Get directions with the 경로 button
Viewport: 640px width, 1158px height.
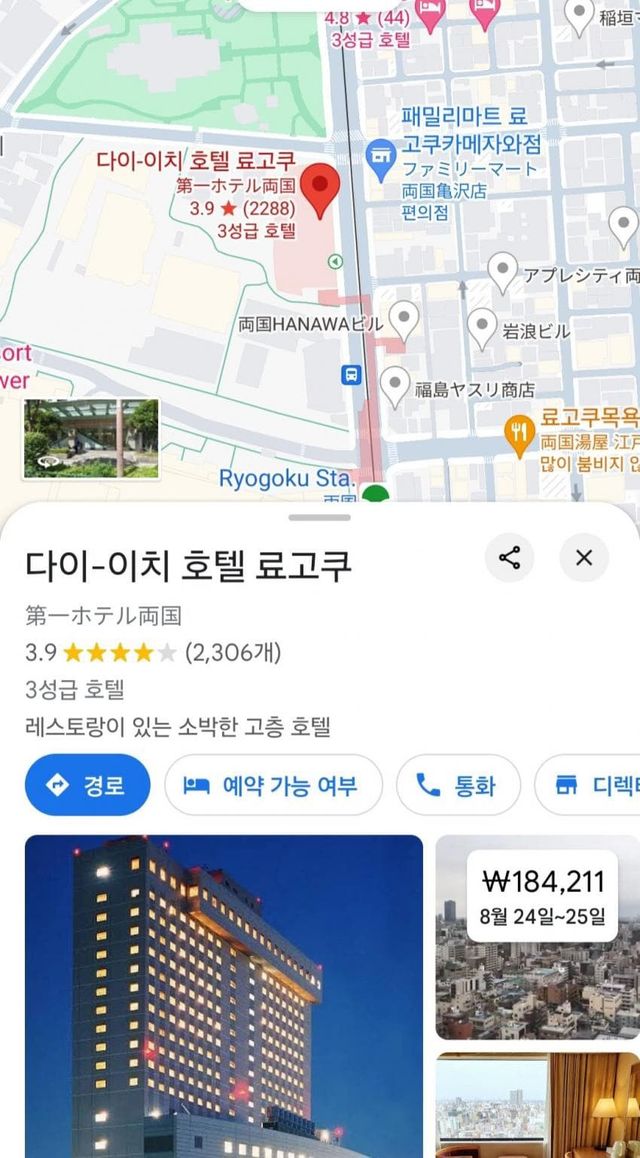pos(88,785)
